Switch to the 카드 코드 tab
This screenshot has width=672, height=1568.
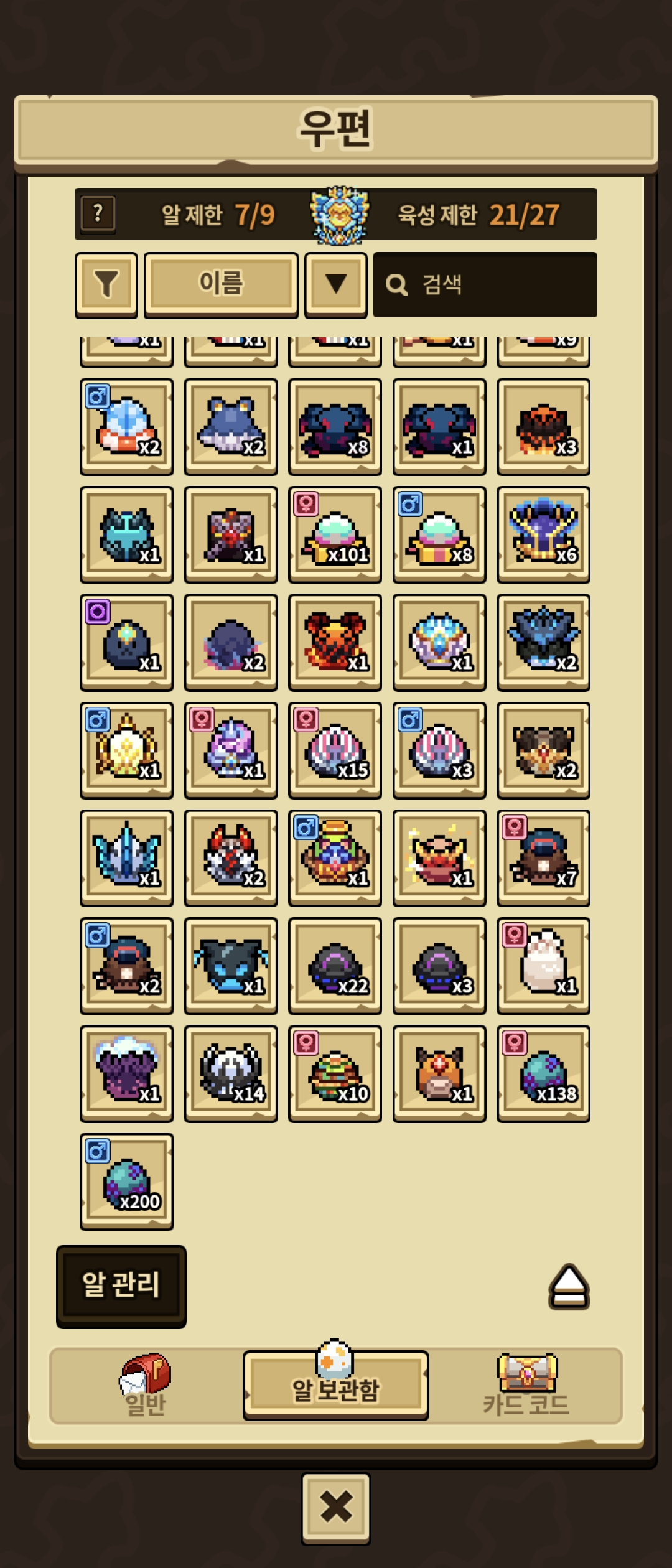pyautogui.click(x=526, y=1386)
